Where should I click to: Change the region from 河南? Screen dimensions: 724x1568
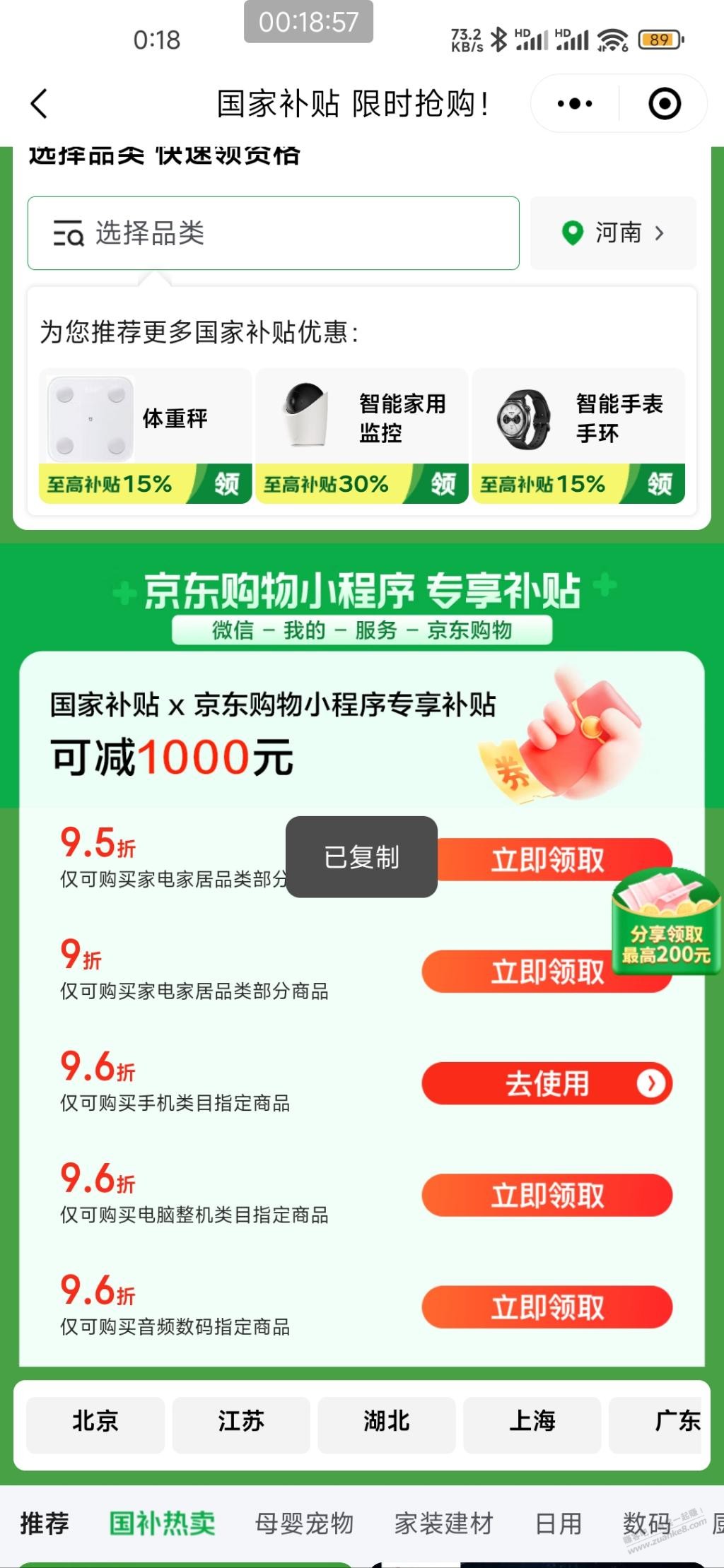[613, 233]
